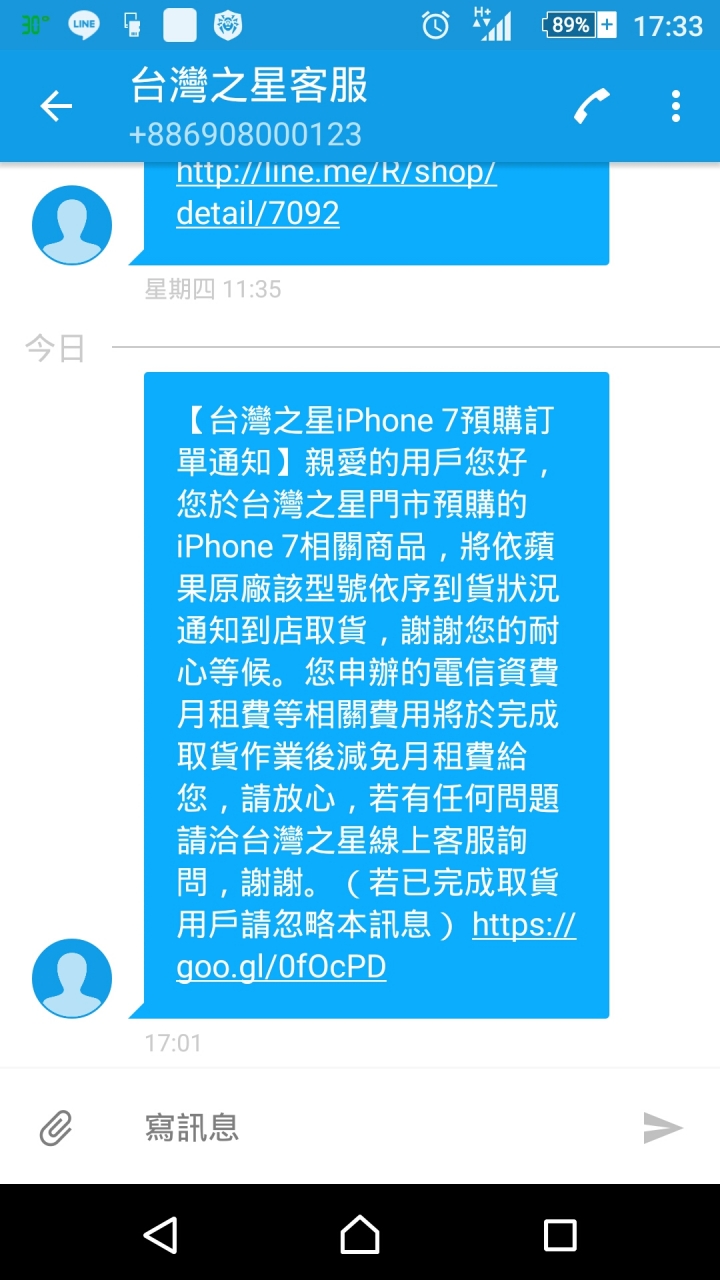
Task: Open the recent apps square button
Action: click(x=560, y=1235)
